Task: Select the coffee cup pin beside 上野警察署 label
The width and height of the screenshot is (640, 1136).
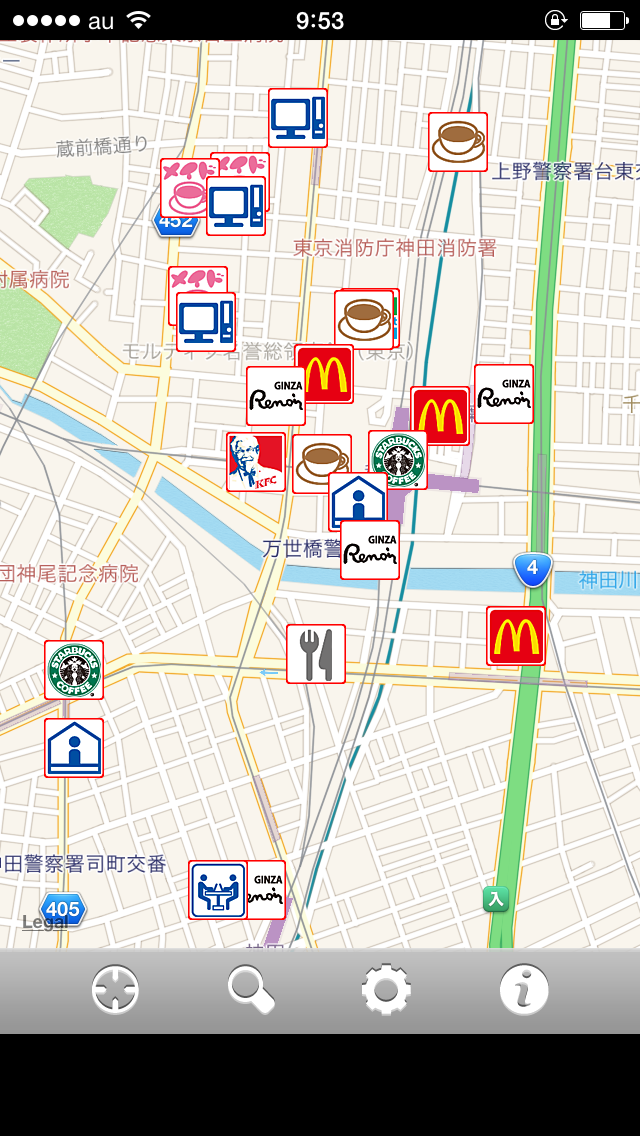Action: (458, 142)
